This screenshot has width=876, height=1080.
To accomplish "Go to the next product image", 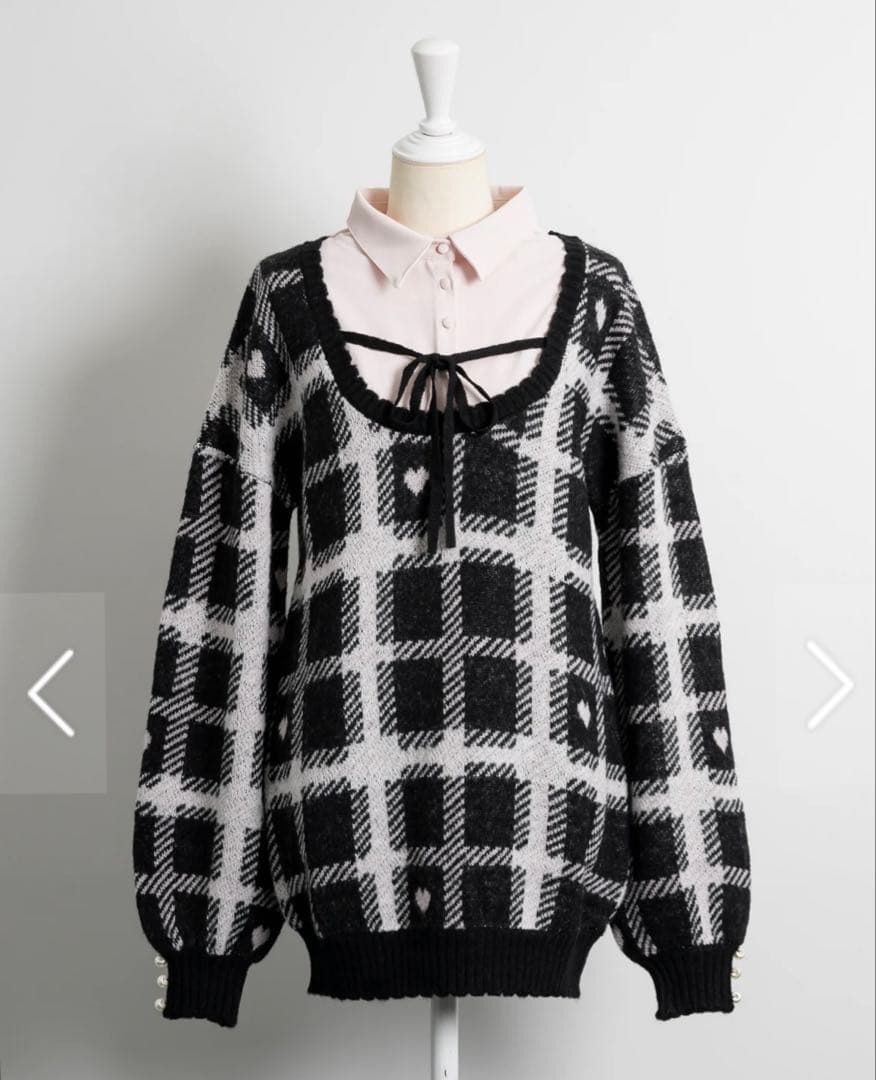I will [x=829, y=686].
